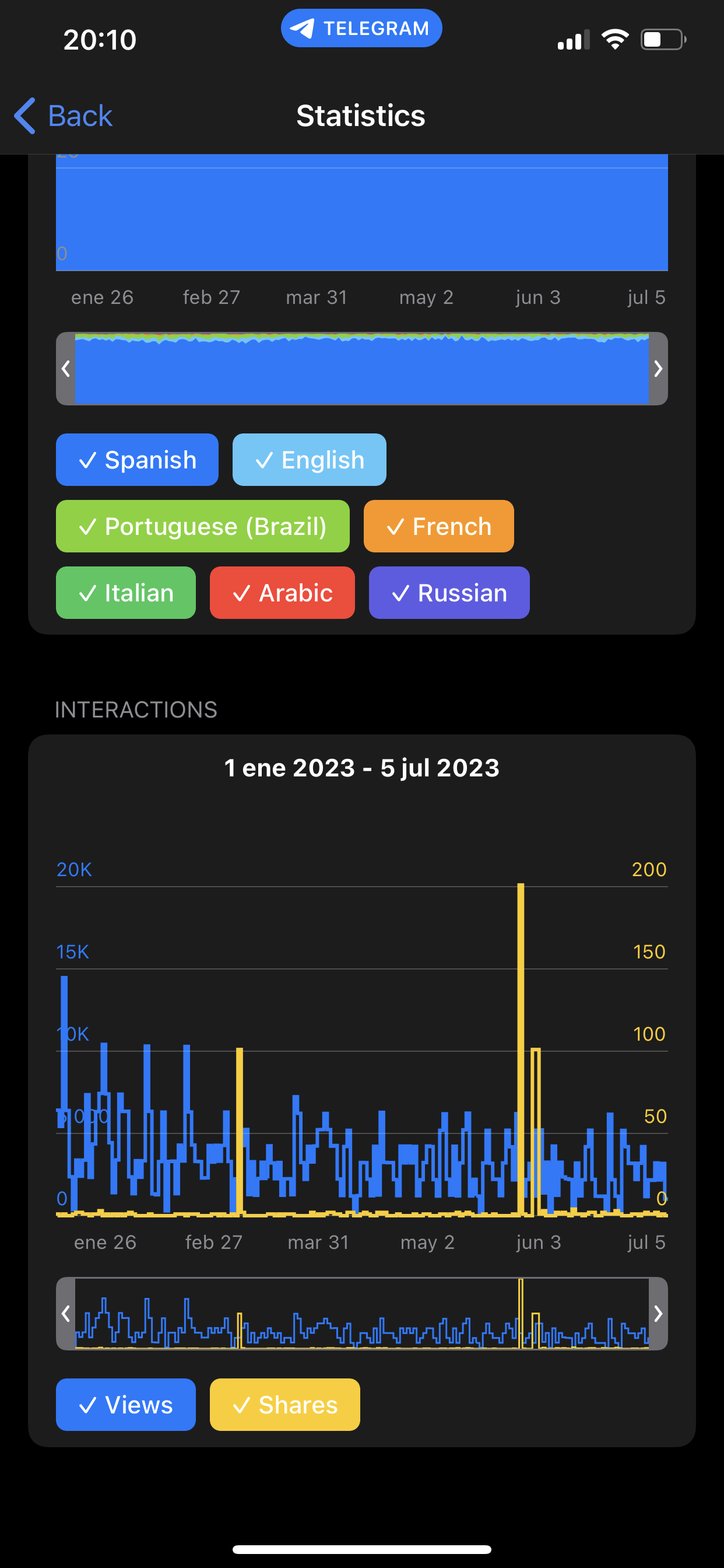Tap the left handle of languages range selector
This screenshot has height=1568, width=724.
click(66, 368)
